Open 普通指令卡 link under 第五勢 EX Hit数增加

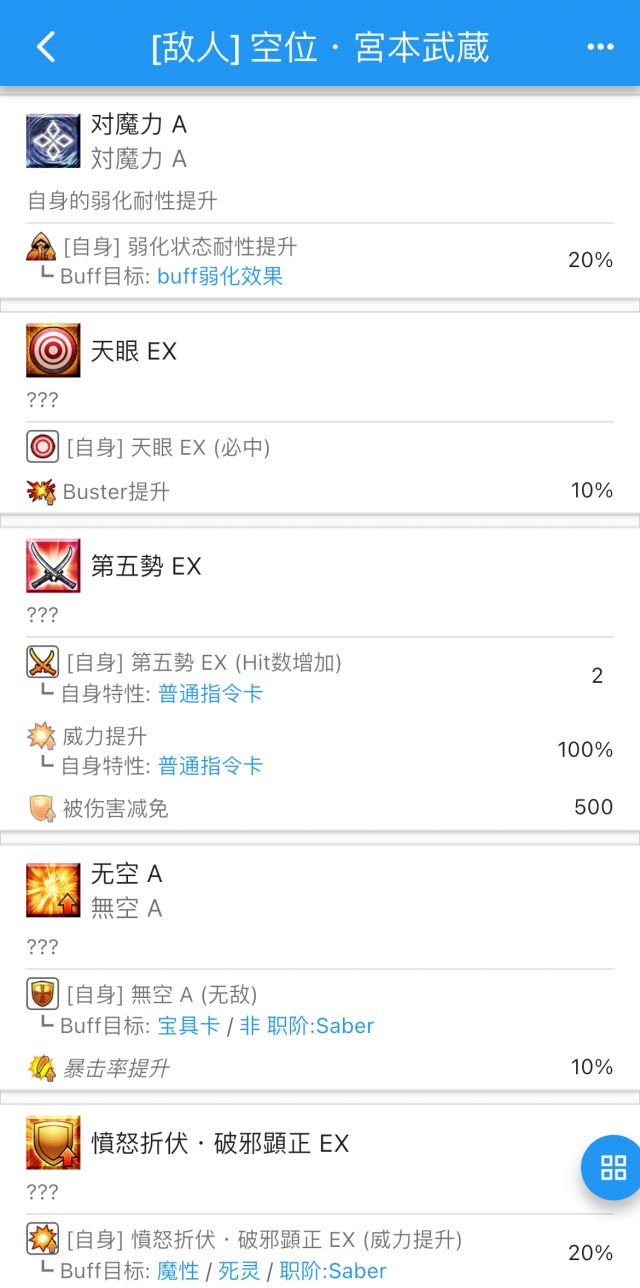tap(211, 693)
